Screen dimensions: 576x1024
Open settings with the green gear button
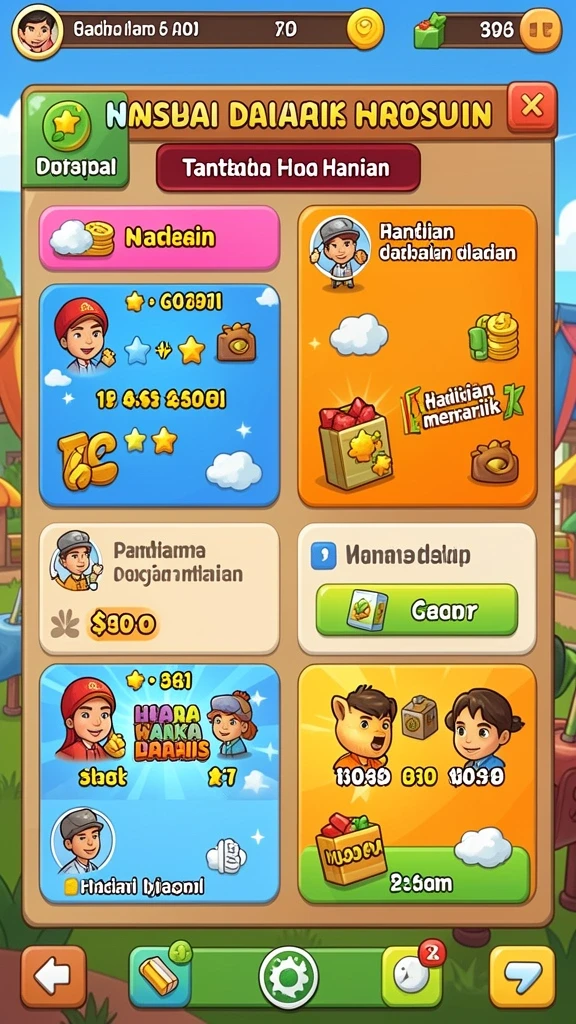tap(288, 977)
